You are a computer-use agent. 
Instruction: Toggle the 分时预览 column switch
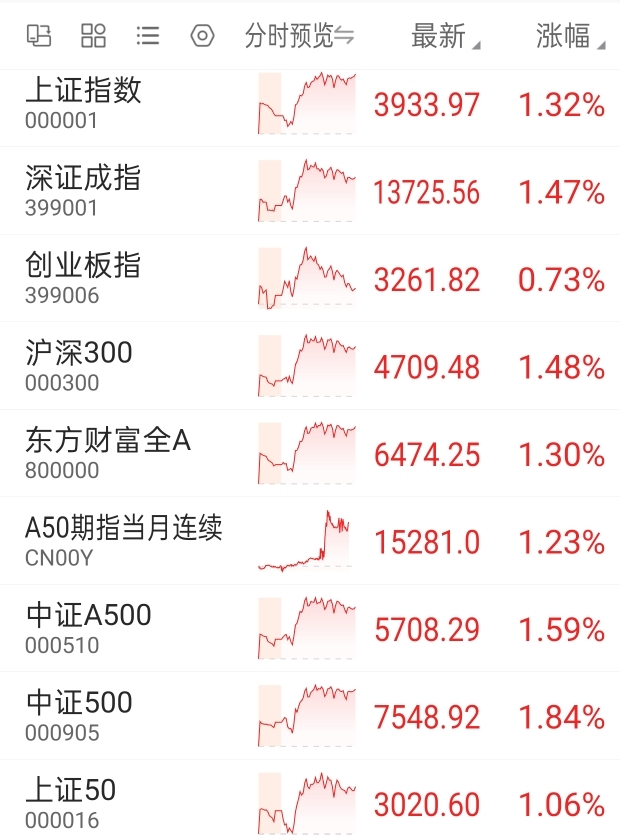click(299, 37)
